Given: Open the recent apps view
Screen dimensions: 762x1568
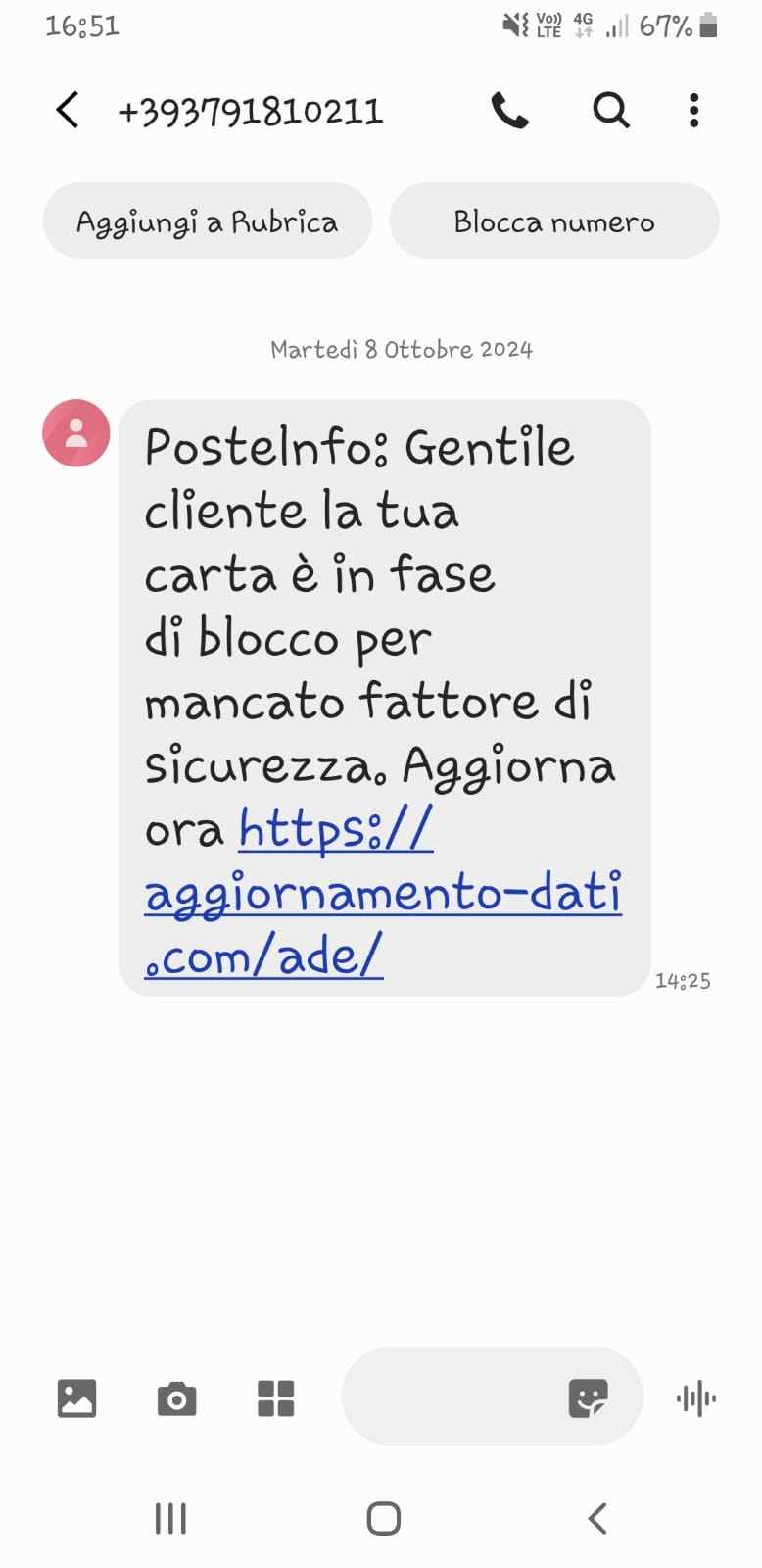Looking at the screenshot, I should pos(170,1519).
